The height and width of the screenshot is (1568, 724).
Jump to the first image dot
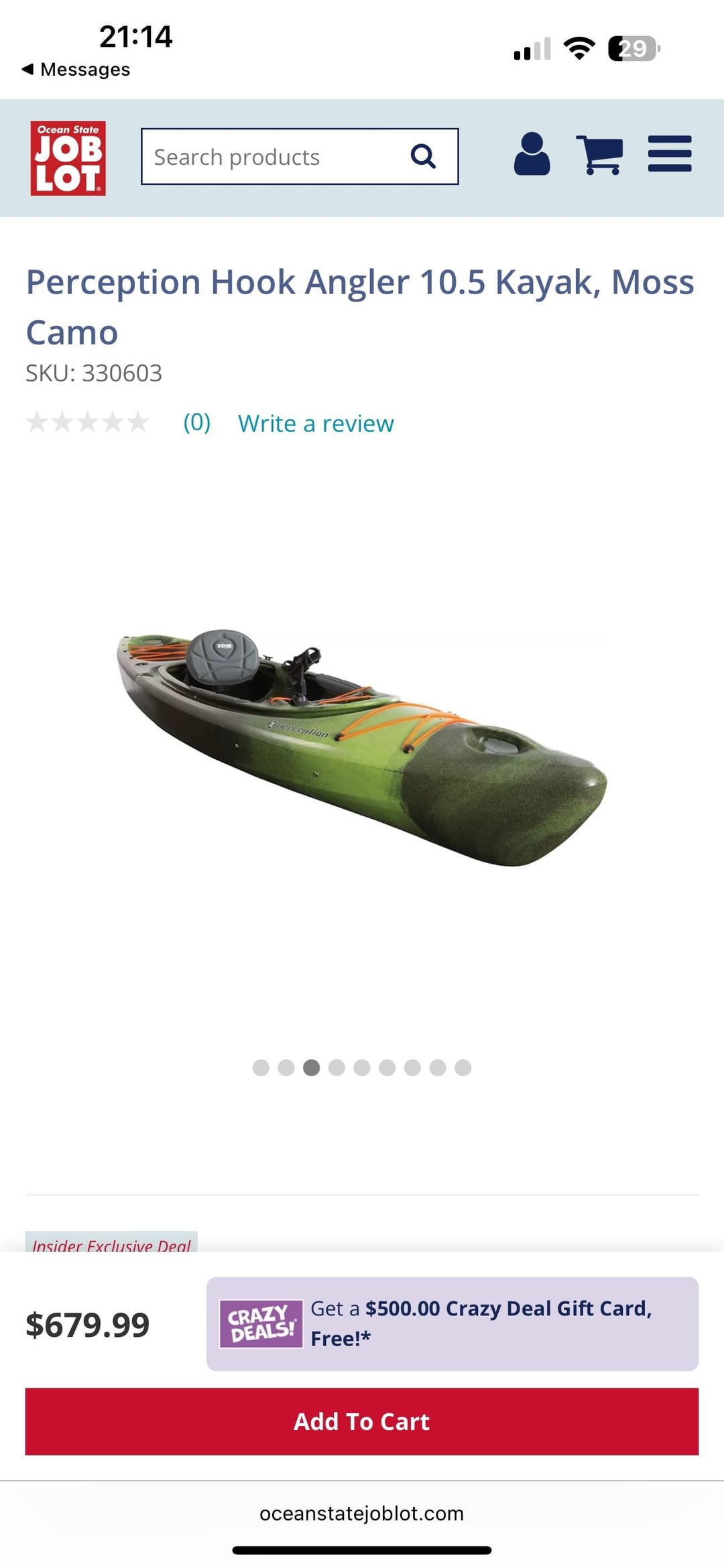[x=261, y=1067]
